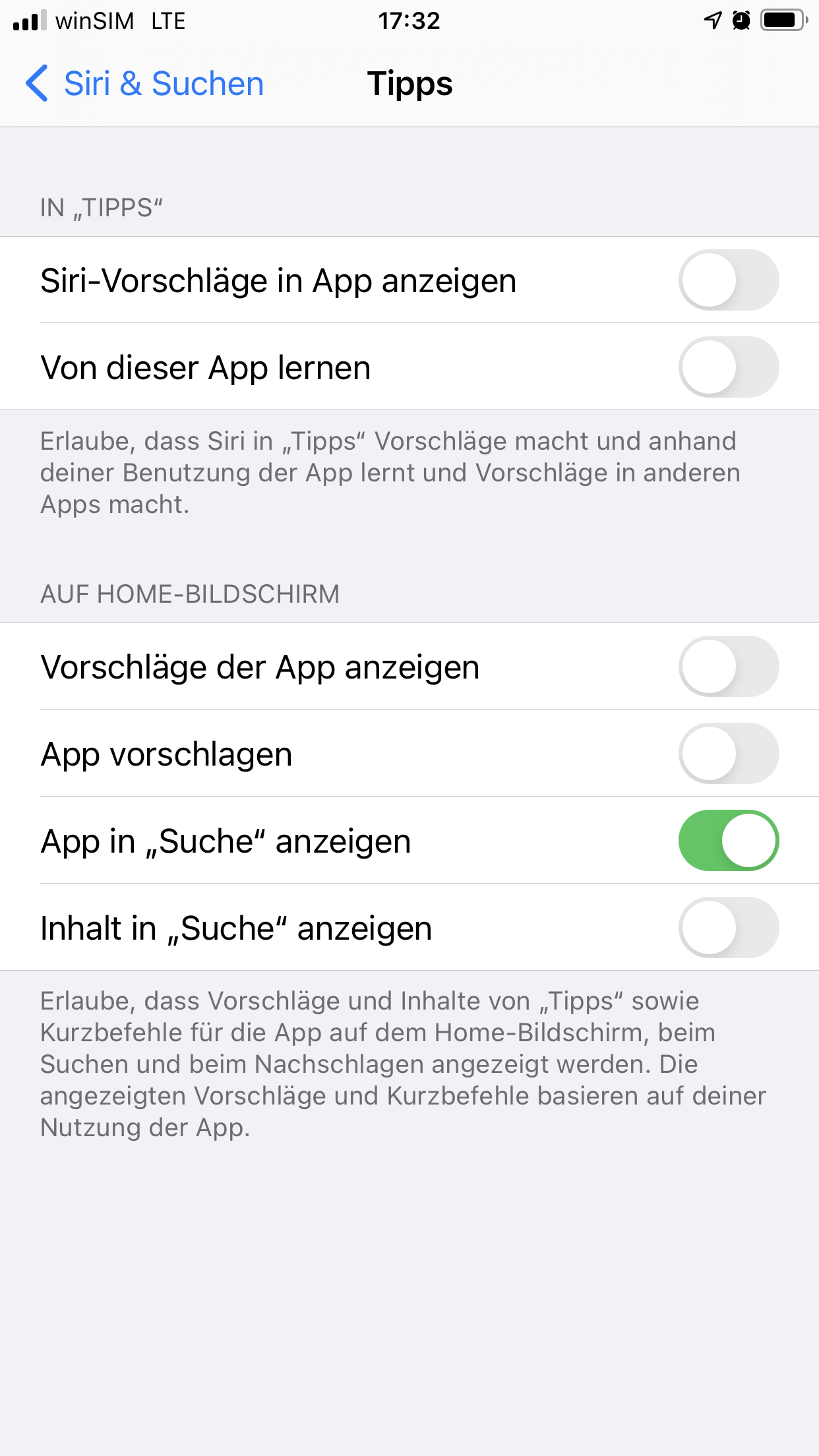Enable Siri-Vorschläge in App anzeigen
Viewport: 819px width, 1456px height.
tap(728, 280)
